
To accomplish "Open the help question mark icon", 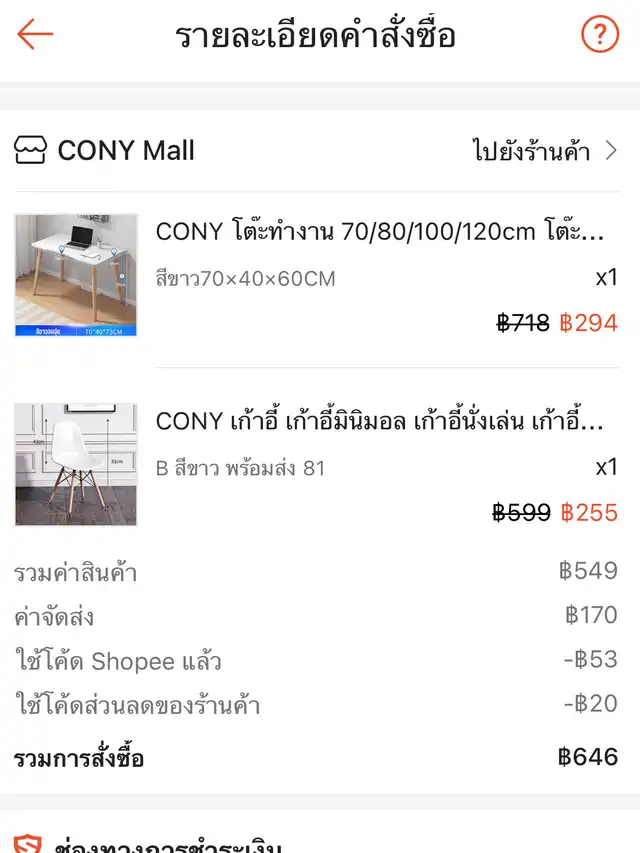I will (600, 35).
